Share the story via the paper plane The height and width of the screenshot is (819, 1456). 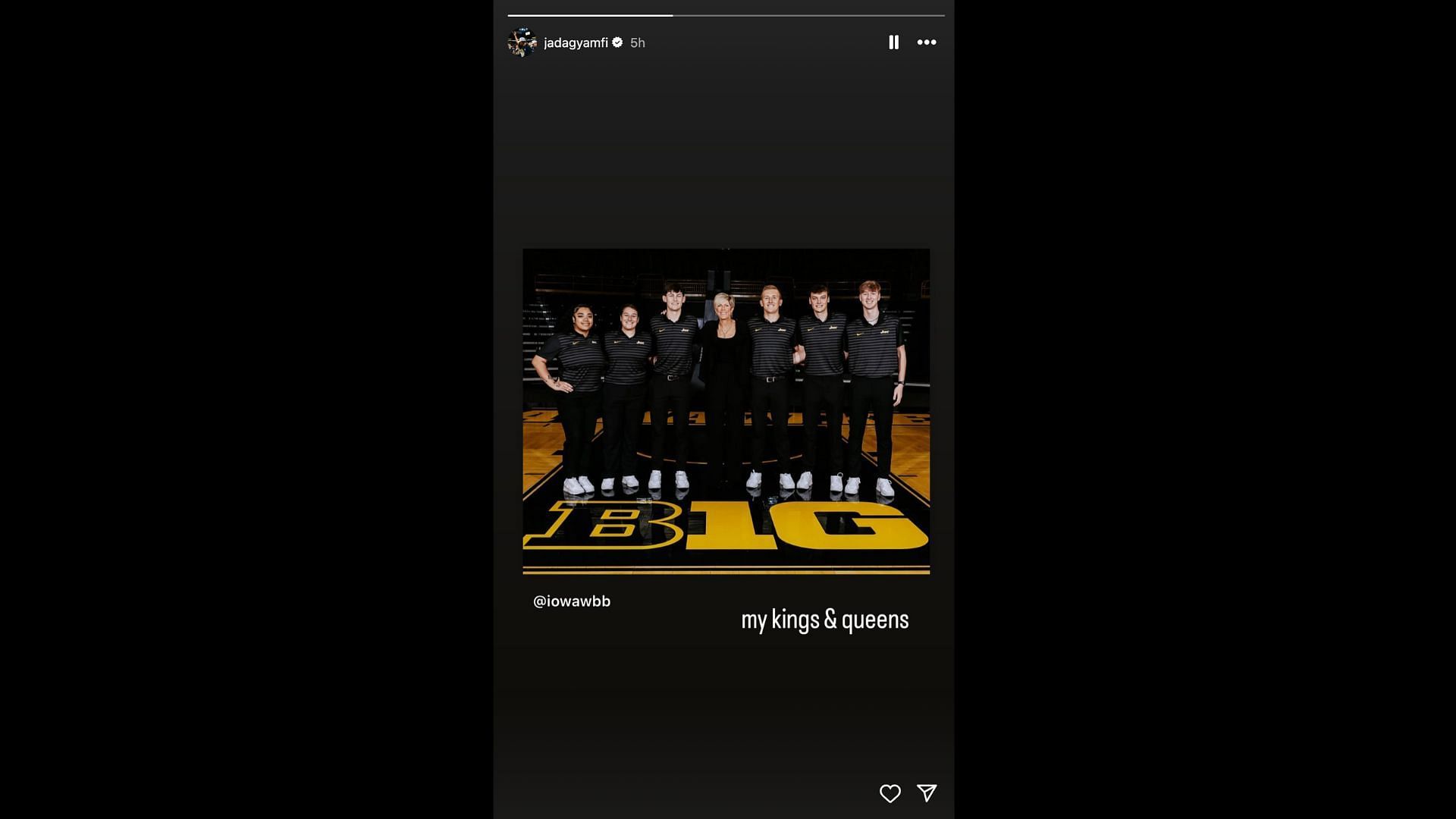click(927, 793)
